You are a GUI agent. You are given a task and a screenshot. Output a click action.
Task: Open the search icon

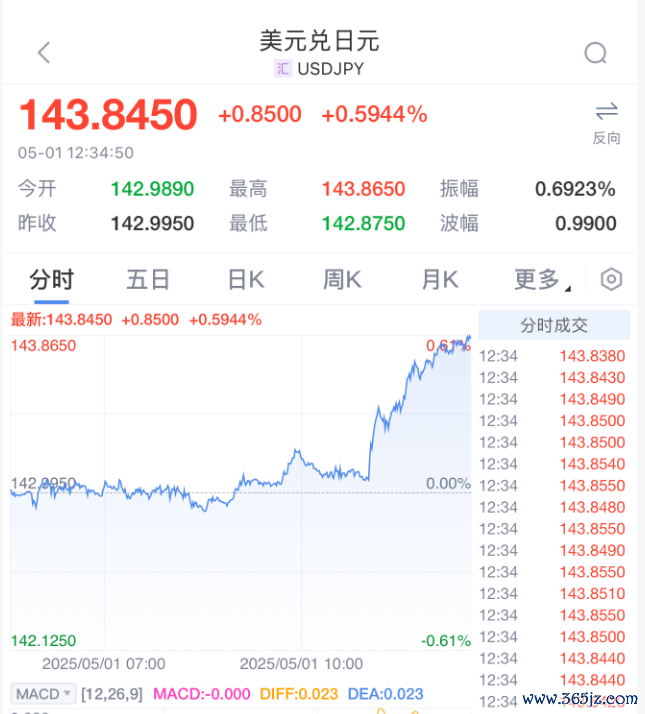pos(596,53)
